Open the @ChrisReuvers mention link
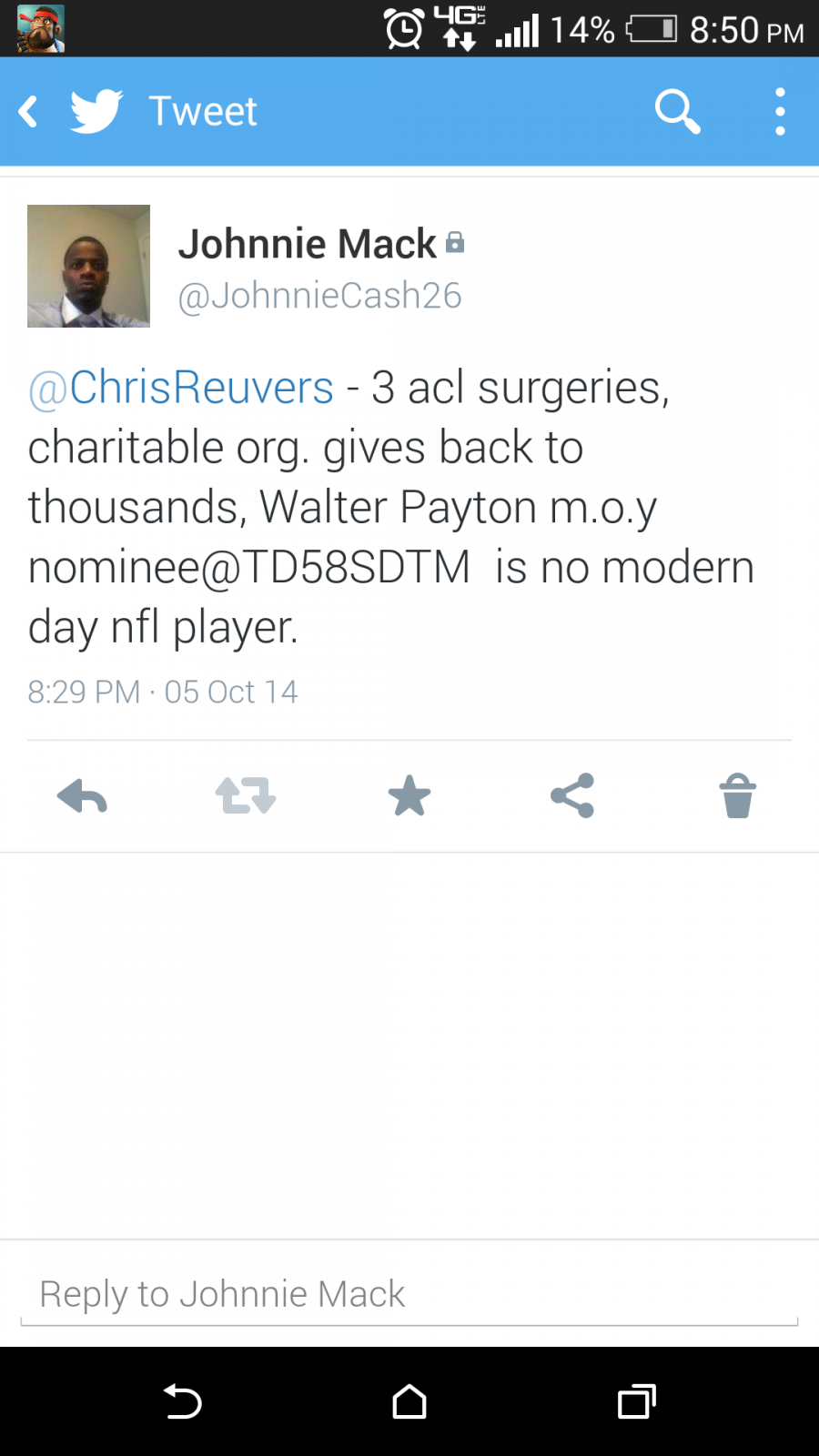Viewport: 819px width, 1456px height. point(181,388)
